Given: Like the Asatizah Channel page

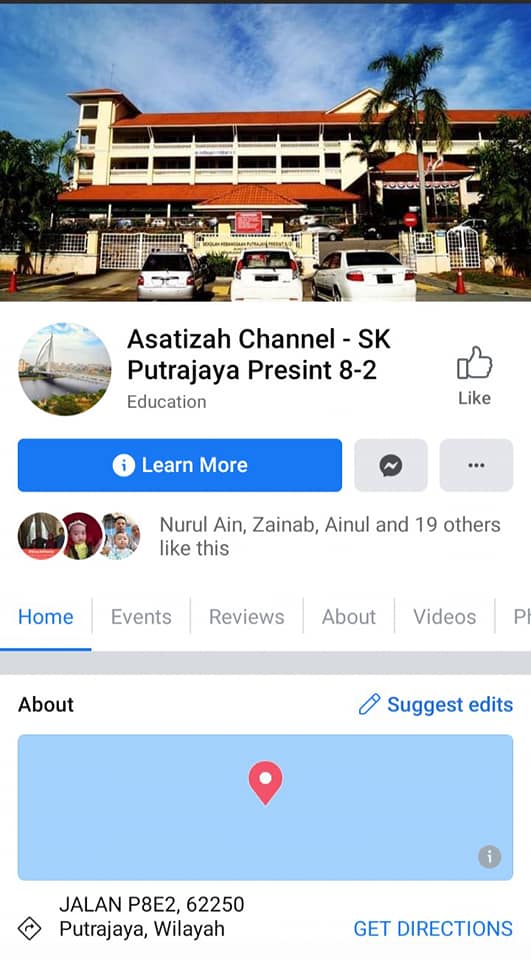Looking at the screenshot, I should point(475,375).
